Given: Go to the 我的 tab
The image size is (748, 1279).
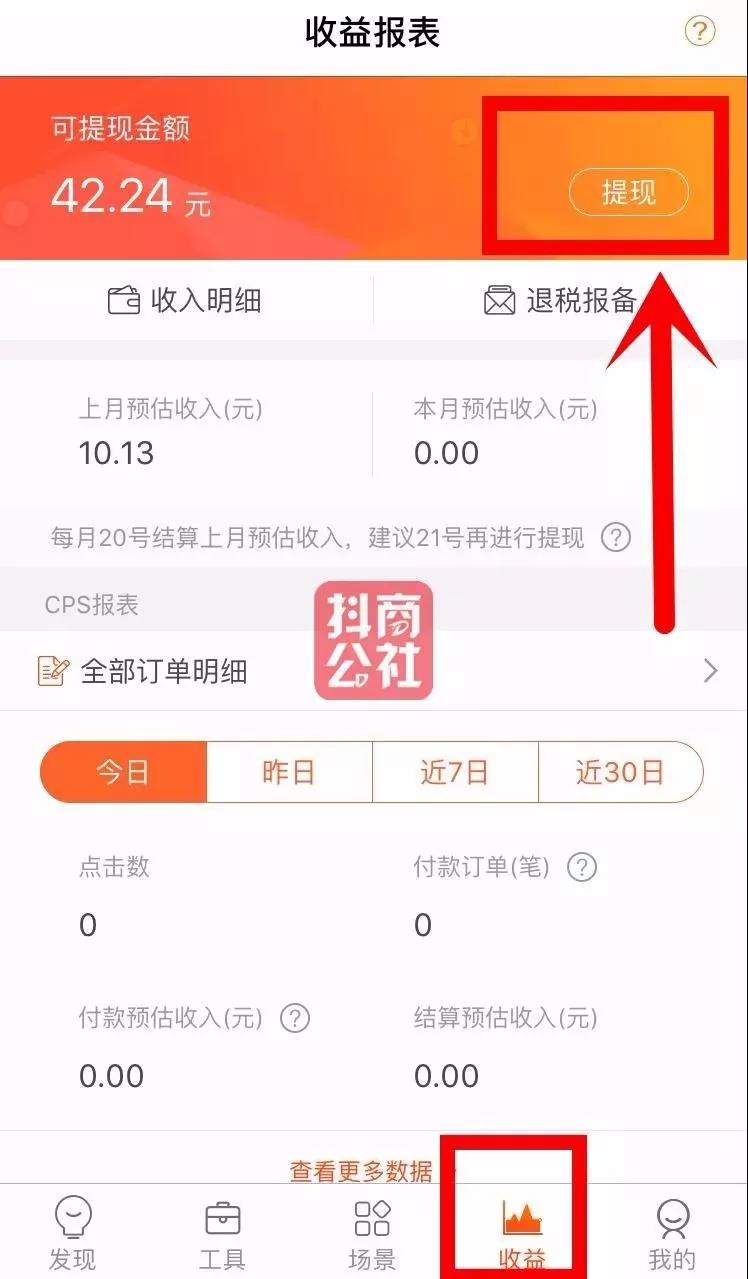Looking at the screenshot, I should tap(672, 1233).
